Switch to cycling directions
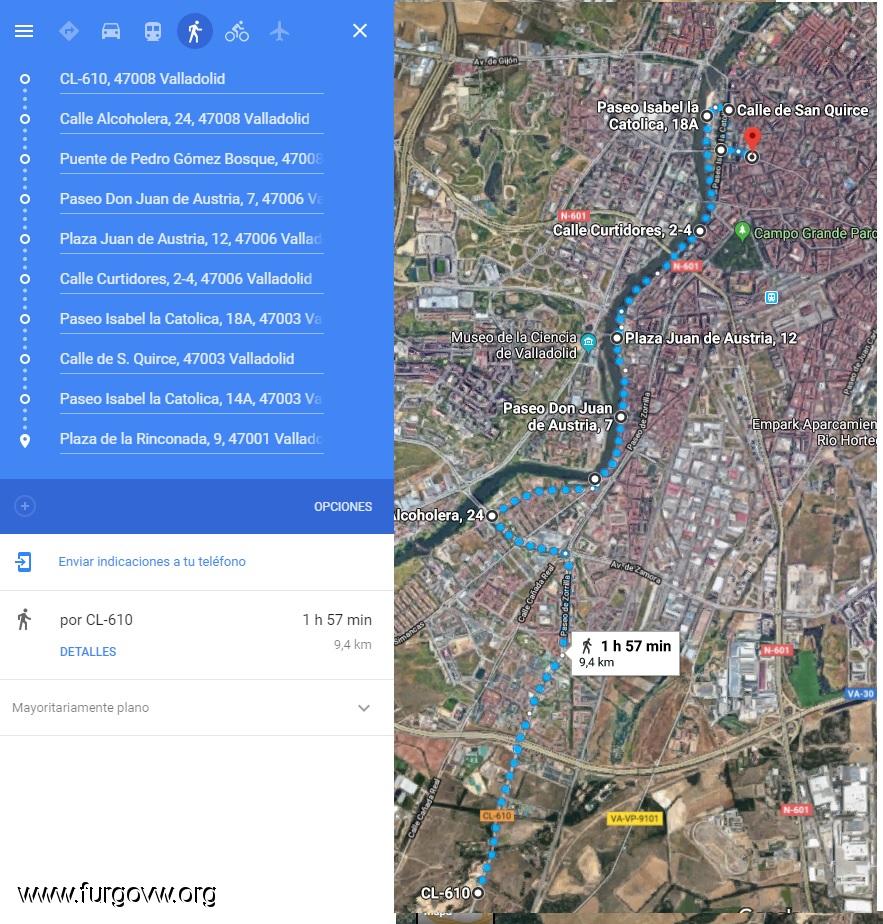This screenshot has height=924, width=883. click(237, 31)
